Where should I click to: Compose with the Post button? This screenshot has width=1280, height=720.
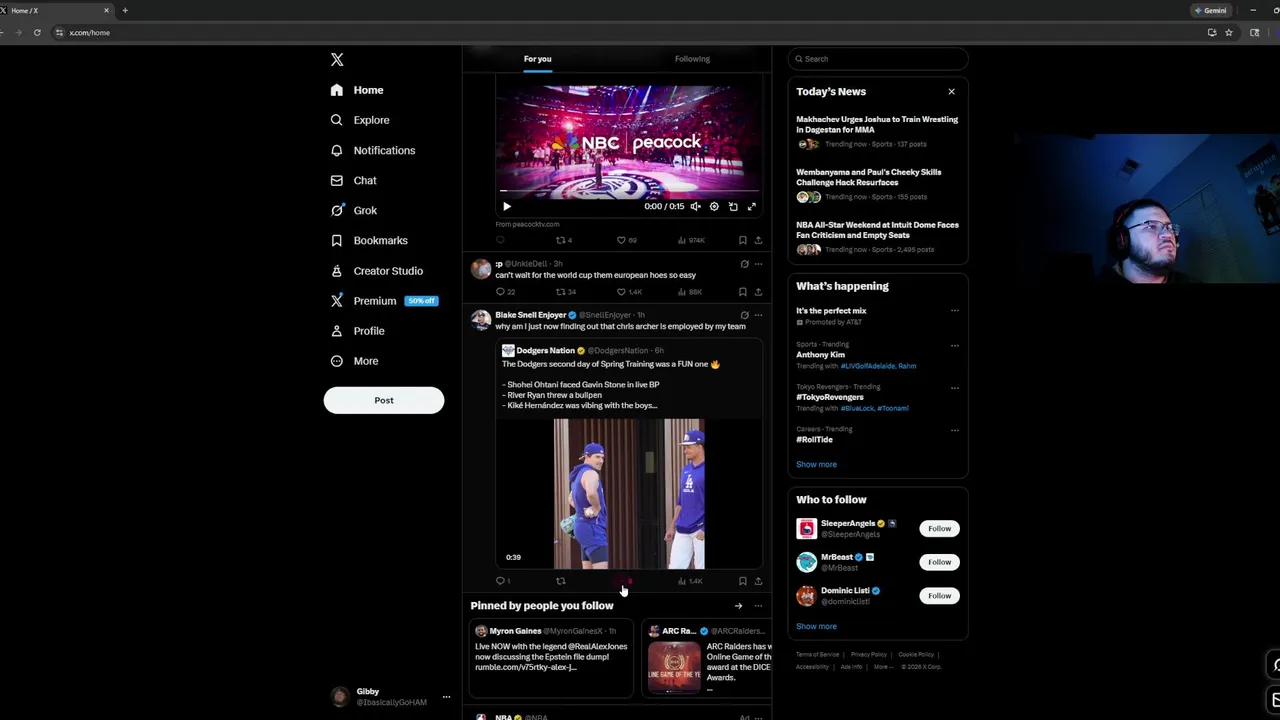click(x=383, y=400)
